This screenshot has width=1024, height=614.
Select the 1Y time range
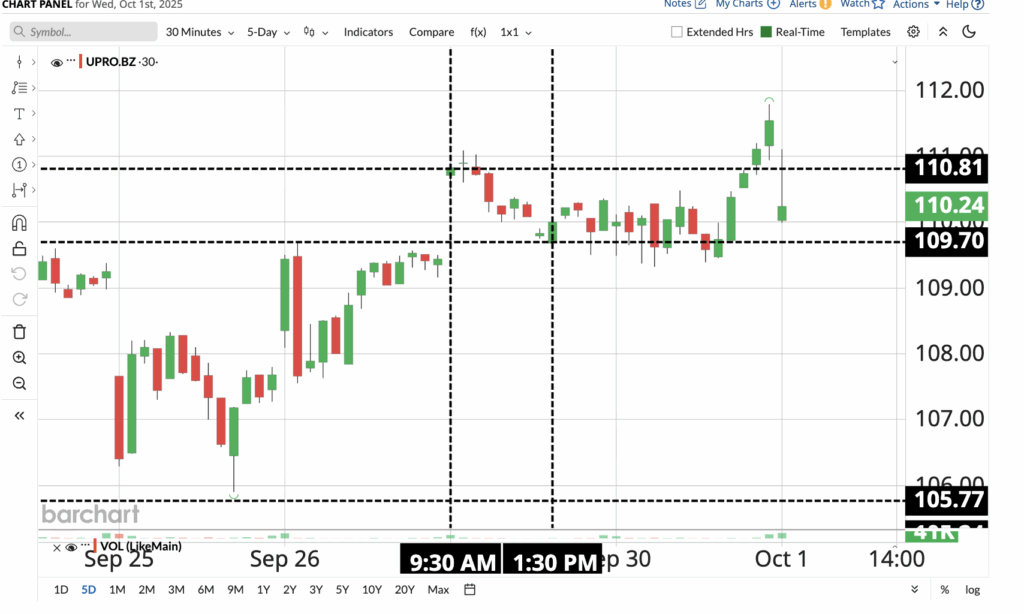pyautogui.click(x=263, y=589)
